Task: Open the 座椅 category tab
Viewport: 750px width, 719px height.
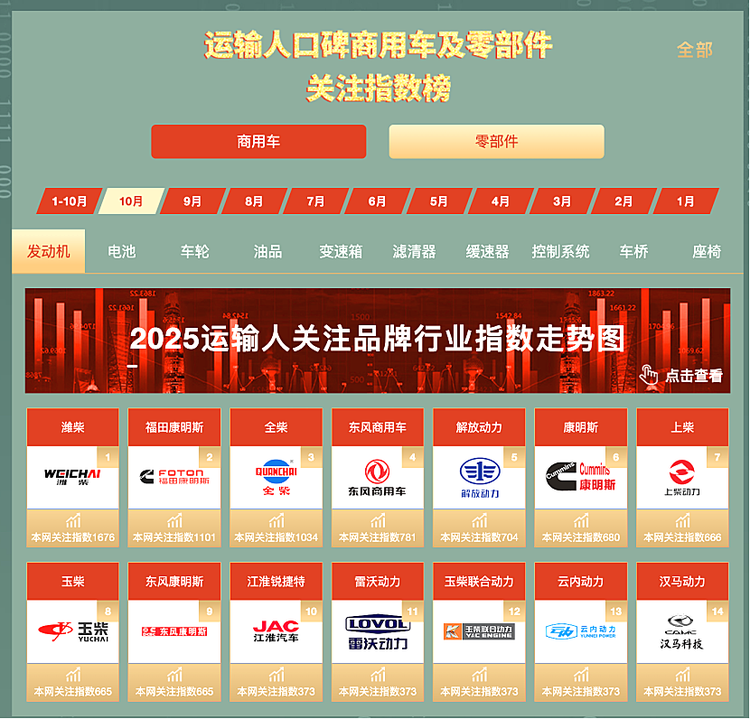Action: (x=706, y=251)
